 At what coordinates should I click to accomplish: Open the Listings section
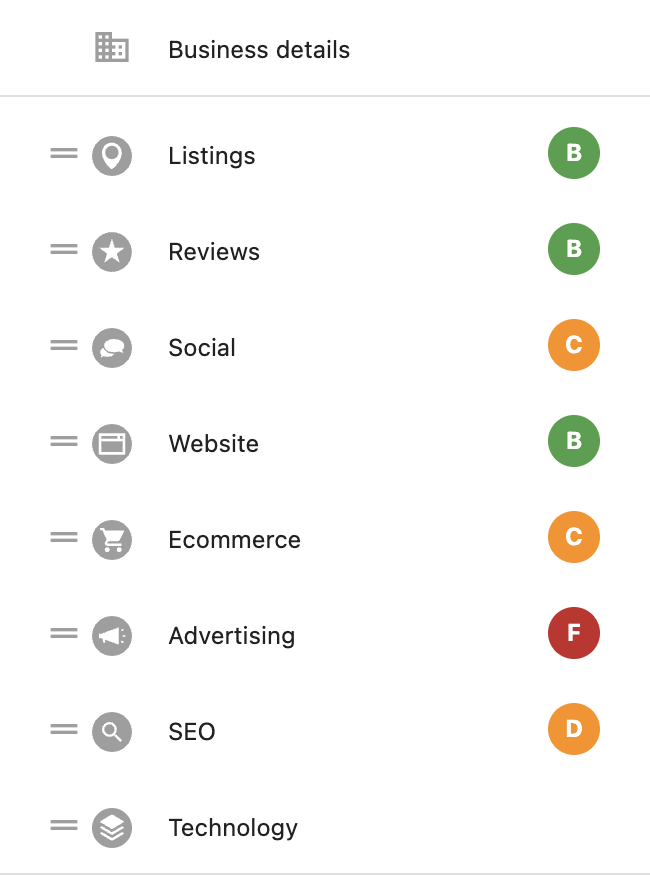point(212,156)
